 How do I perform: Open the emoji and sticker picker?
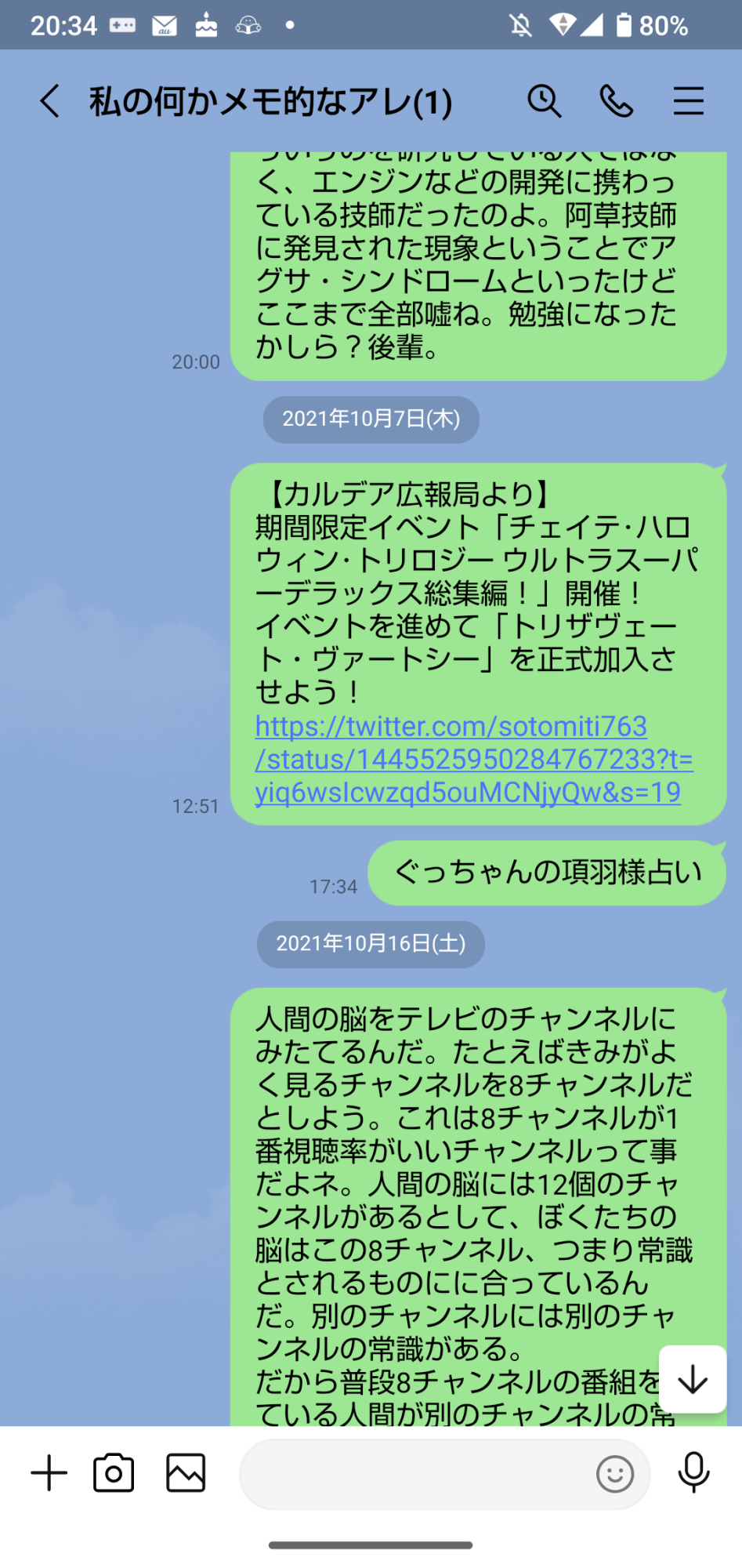point(615,1474)
